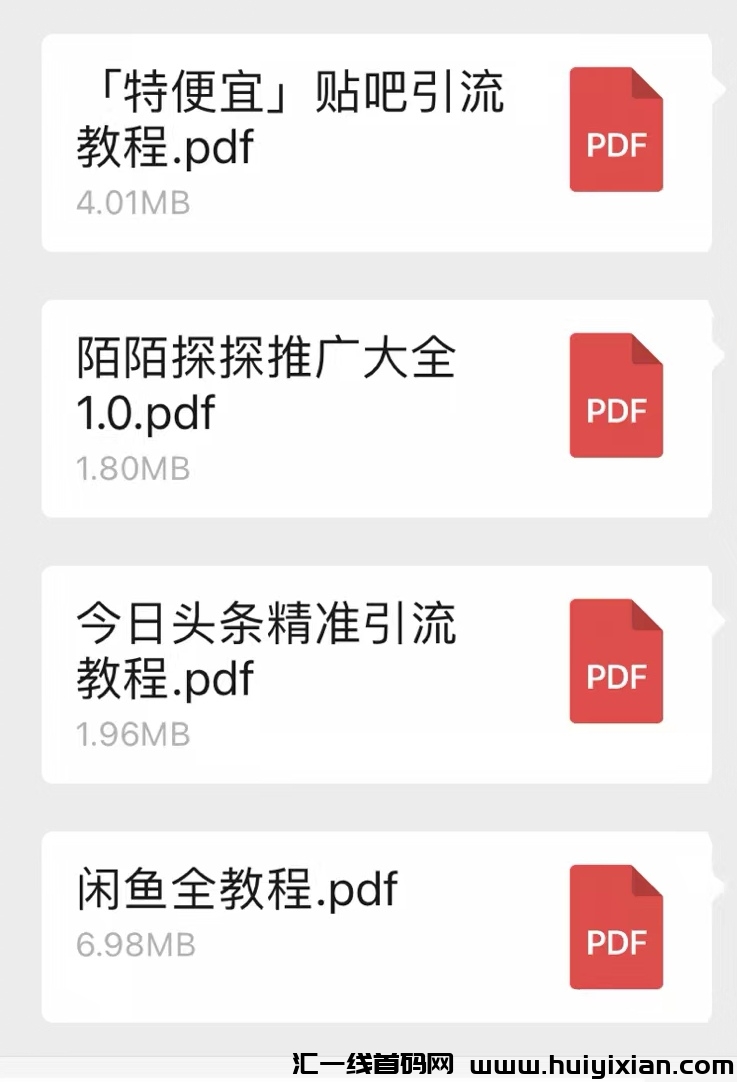
Task: Select the PDF icon beside 陌陌探探推广大全 1.0
Action: coord(616,395)
